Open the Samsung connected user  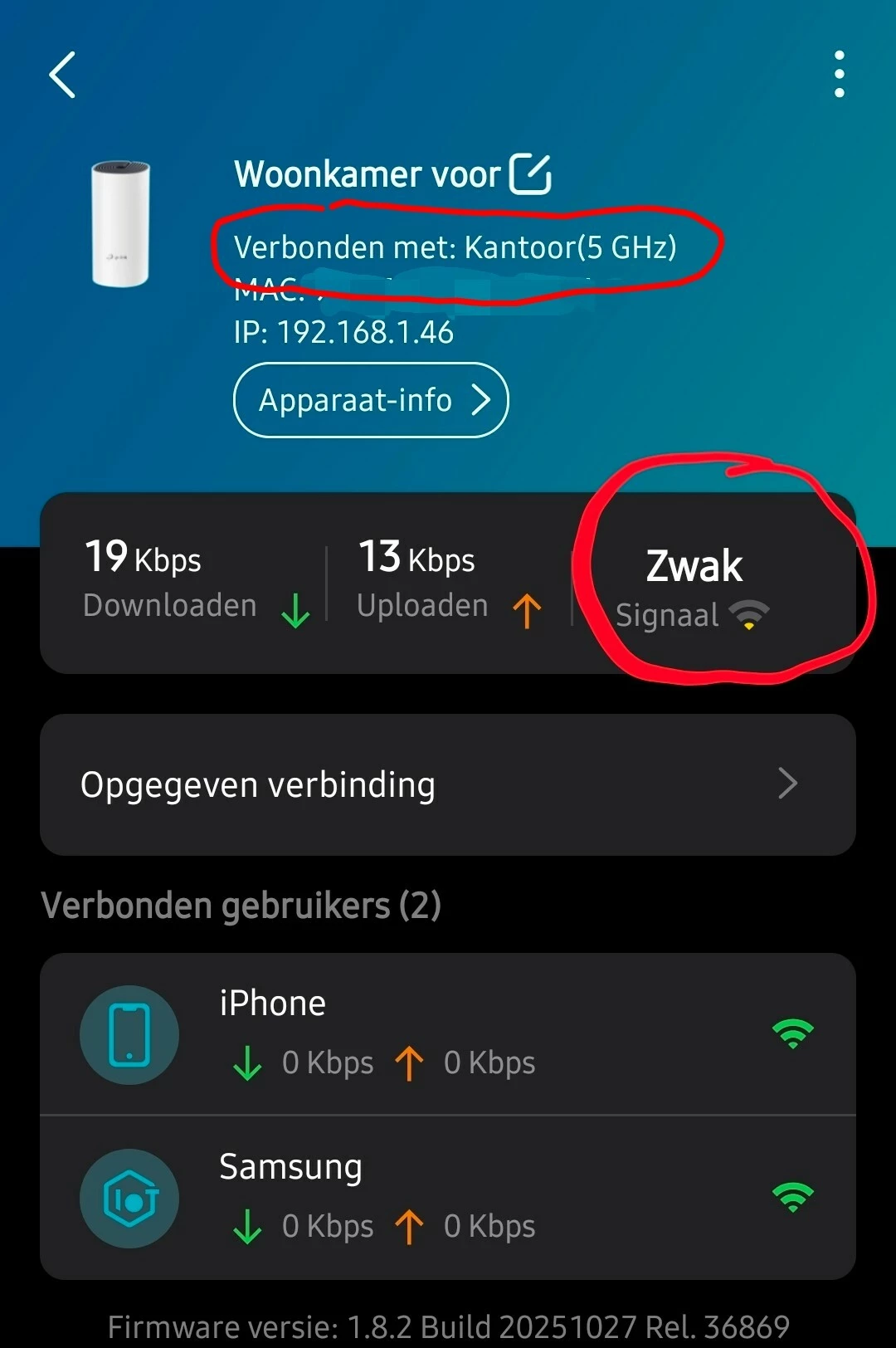point(448,1198)
